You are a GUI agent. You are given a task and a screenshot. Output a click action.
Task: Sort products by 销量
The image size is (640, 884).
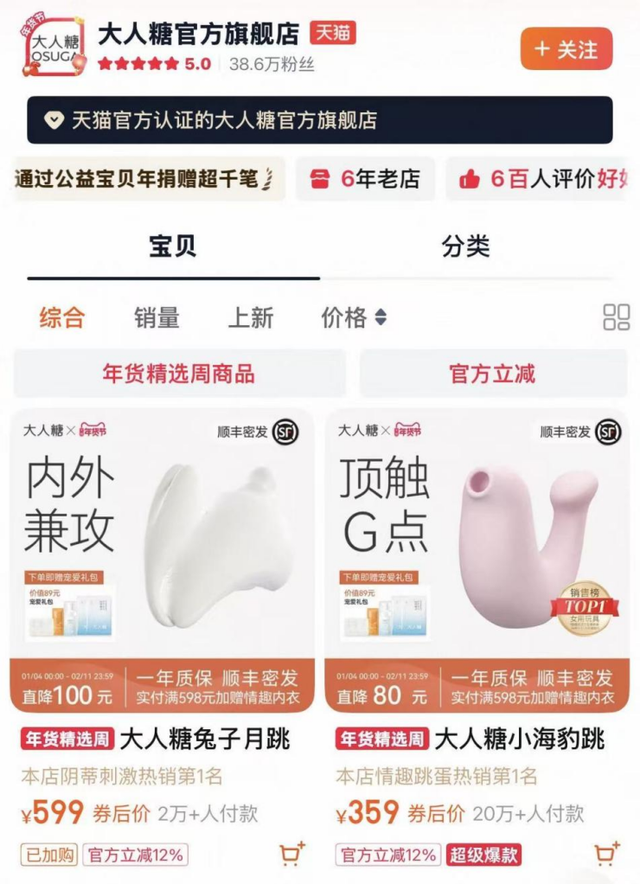coord(157,318)
